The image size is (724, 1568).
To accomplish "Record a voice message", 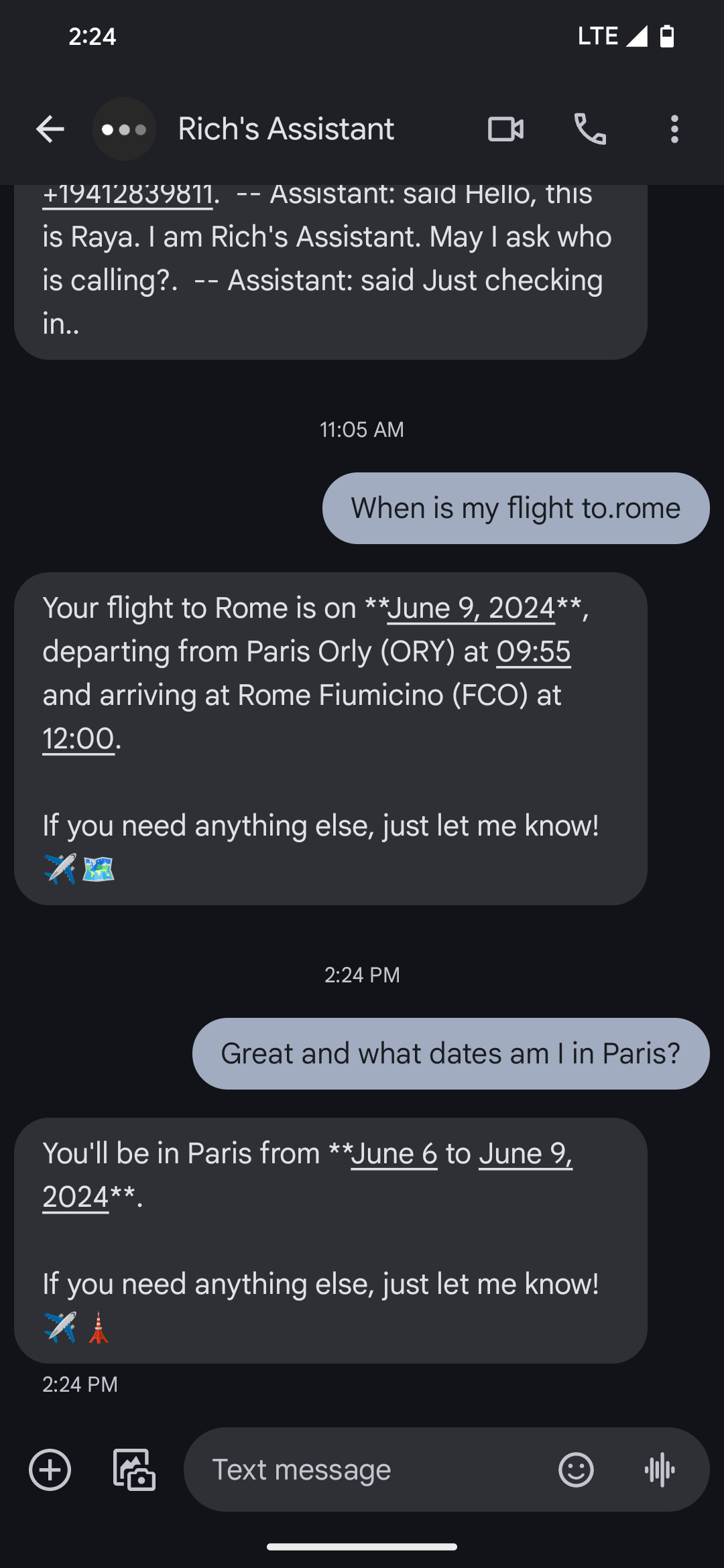I will 660,1470.
